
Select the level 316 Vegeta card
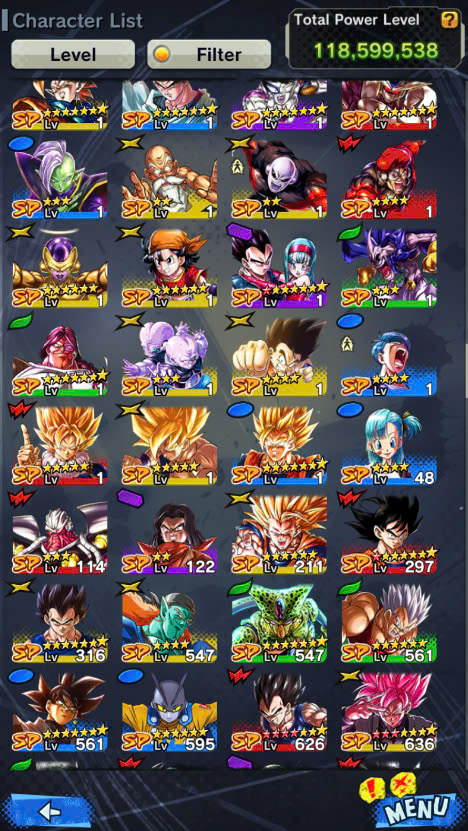60,624
